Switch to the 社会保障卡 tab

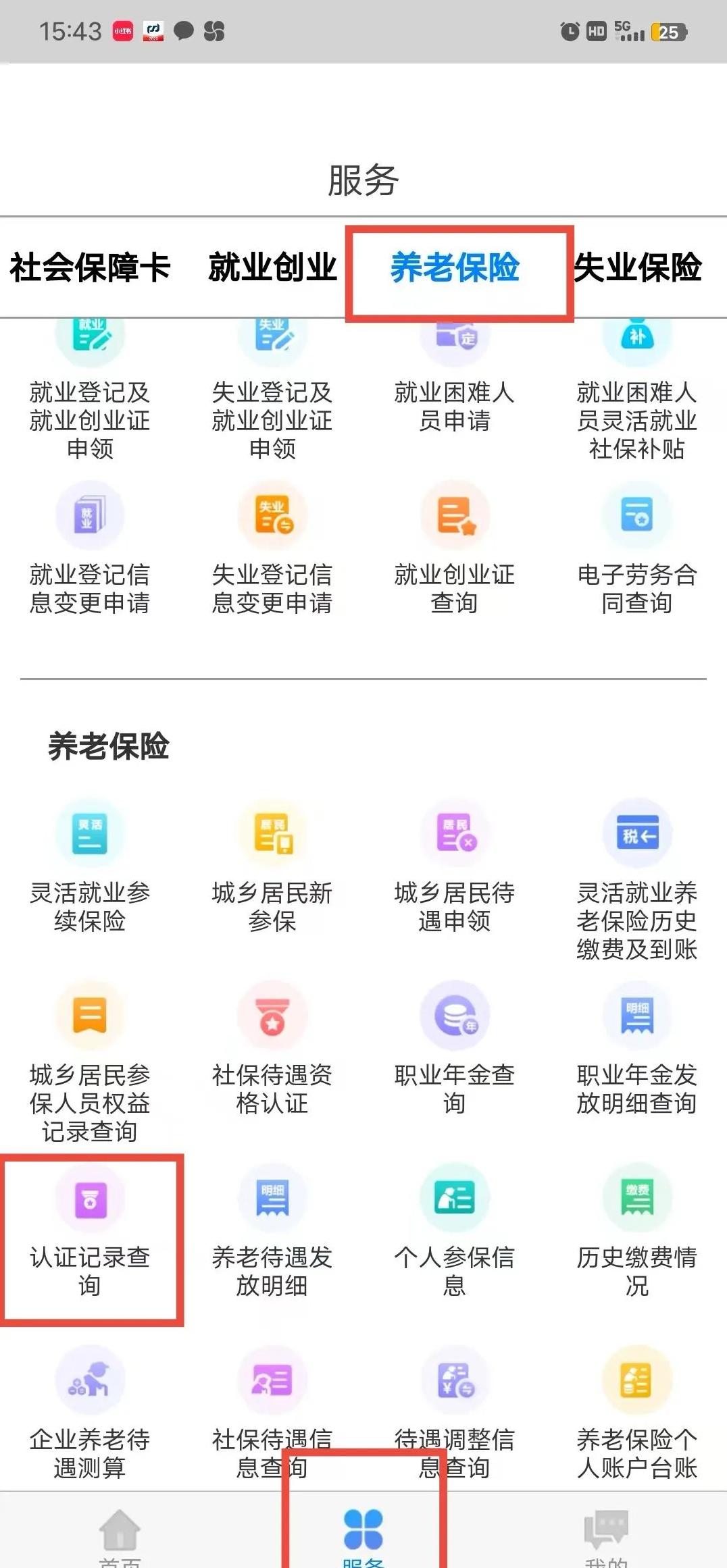[x=90, y=267]
